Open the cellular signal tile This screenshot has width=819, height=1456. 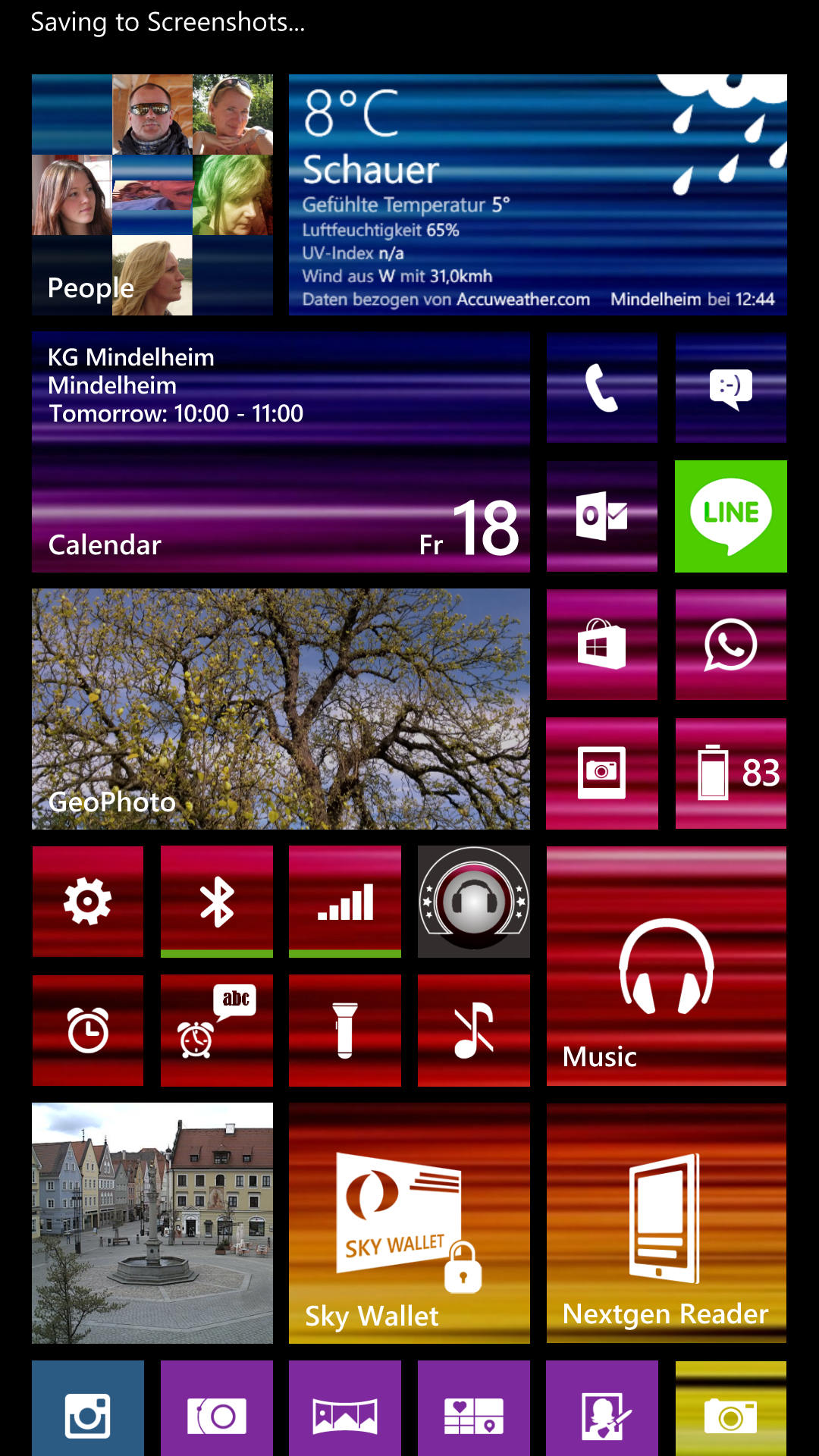click(345, 902)
